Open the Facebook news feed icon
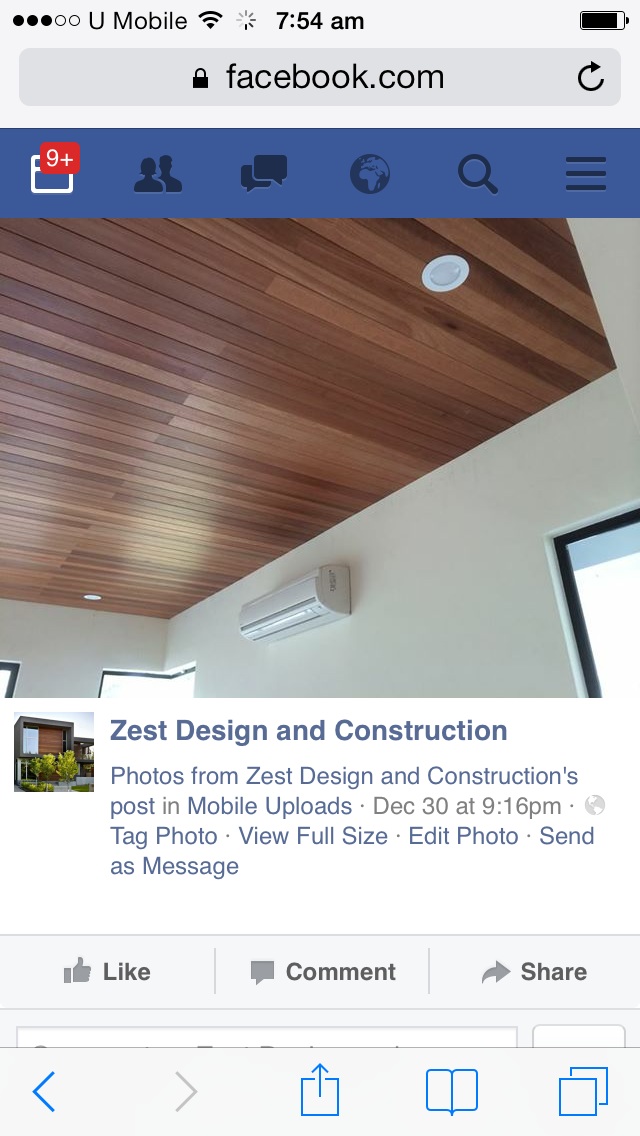This screenshot has height=1136, width=640. point(52,174)
